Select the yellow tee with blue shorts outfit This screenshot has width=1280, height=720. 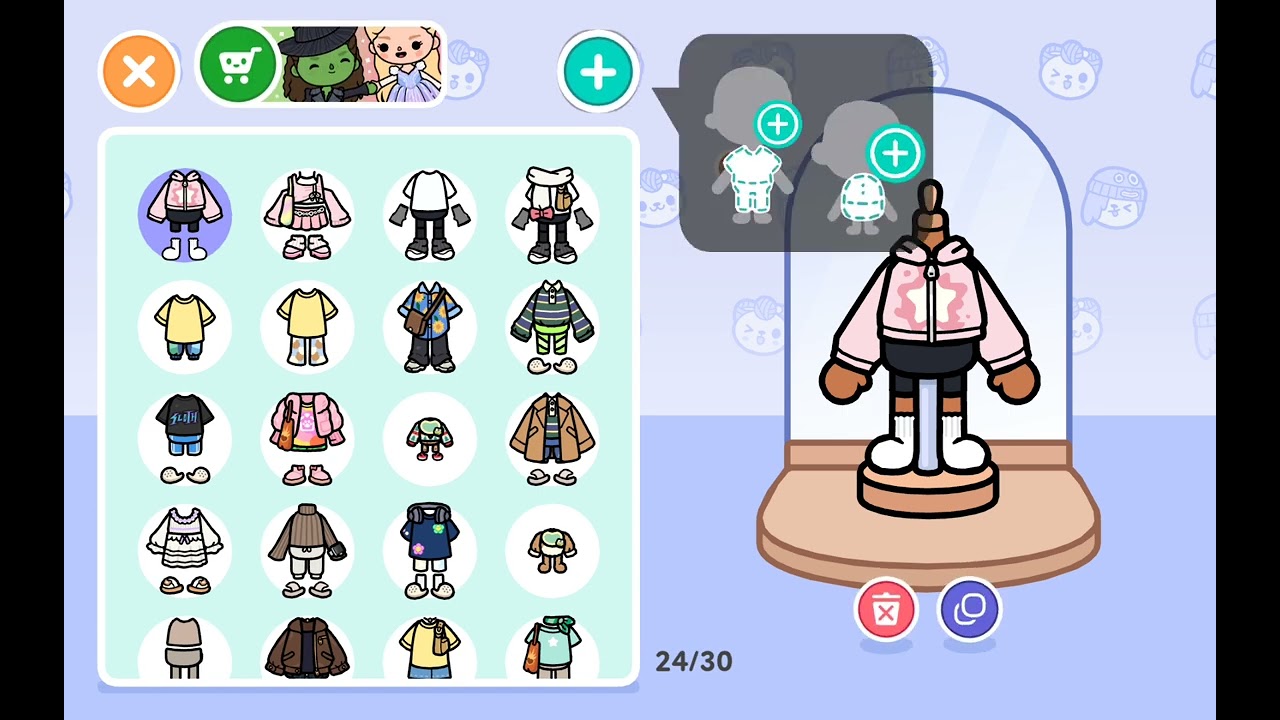185,327
